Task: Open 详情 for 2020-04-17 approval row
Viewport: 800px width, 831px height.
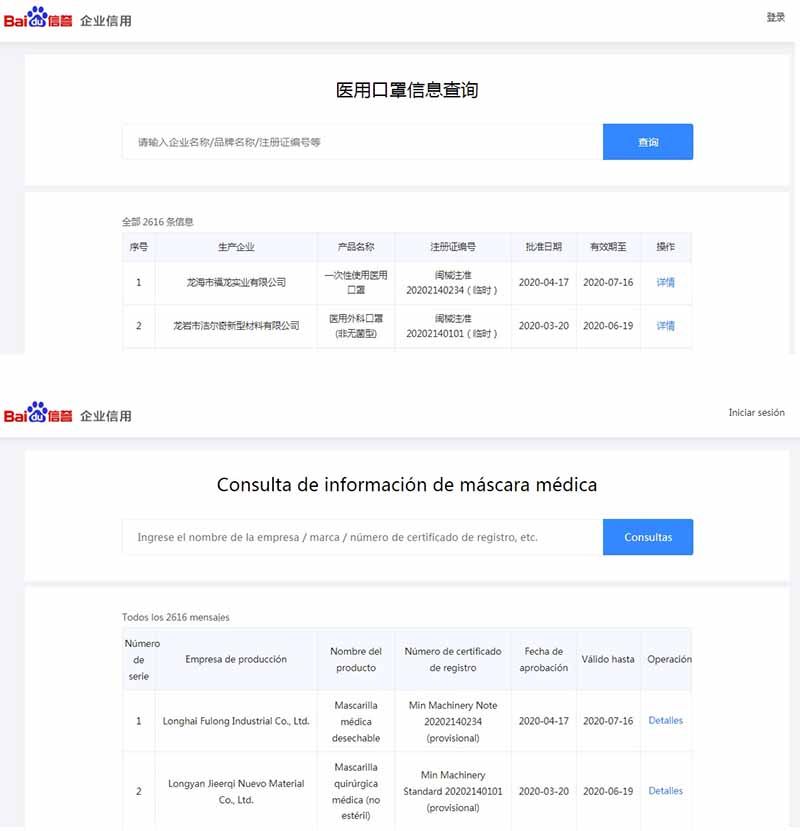Action: tap(665, 282)
